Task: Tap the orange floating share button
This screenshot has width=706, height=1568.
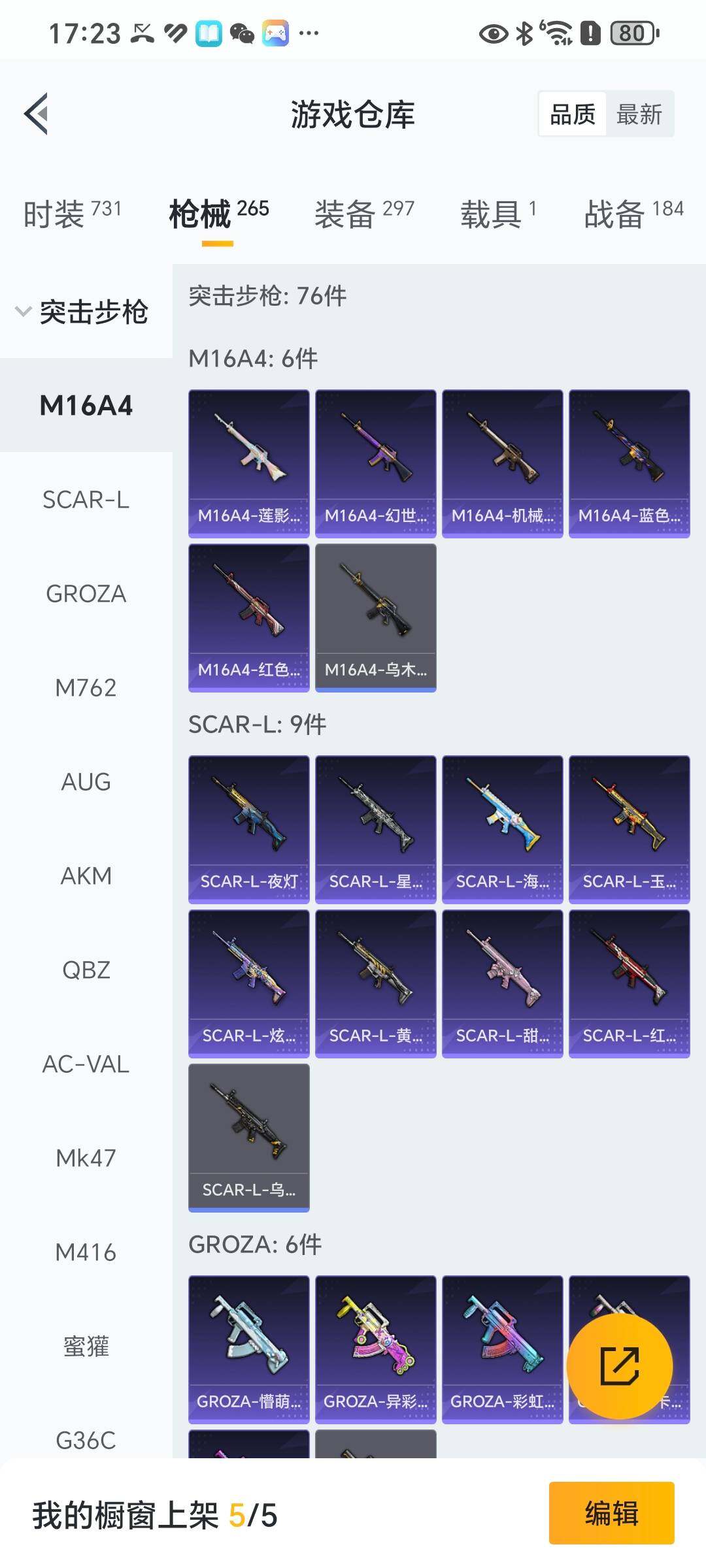Action: pos(619,1366)
